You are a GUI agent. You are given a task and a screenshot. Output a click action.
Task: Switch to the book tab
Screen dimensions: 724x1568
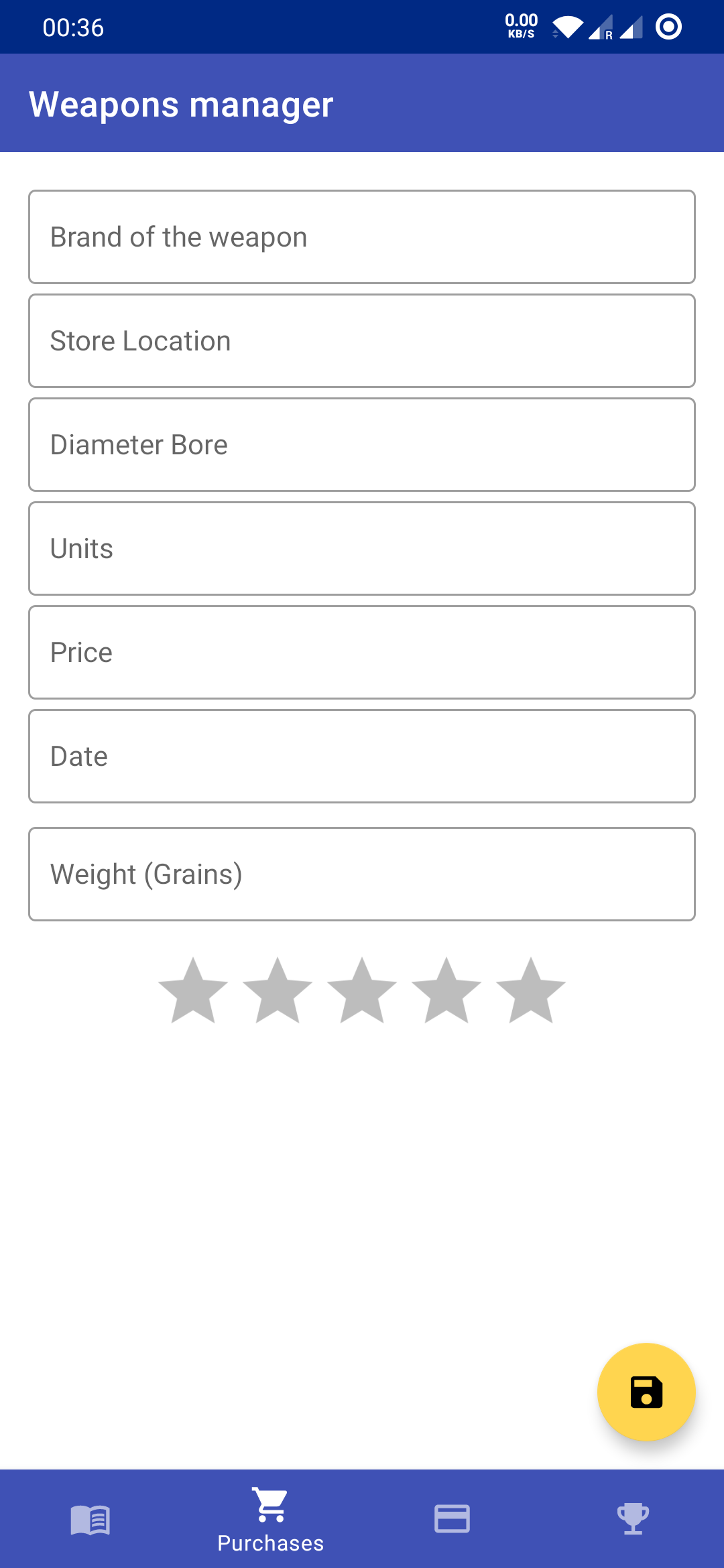click(90, 1519)
